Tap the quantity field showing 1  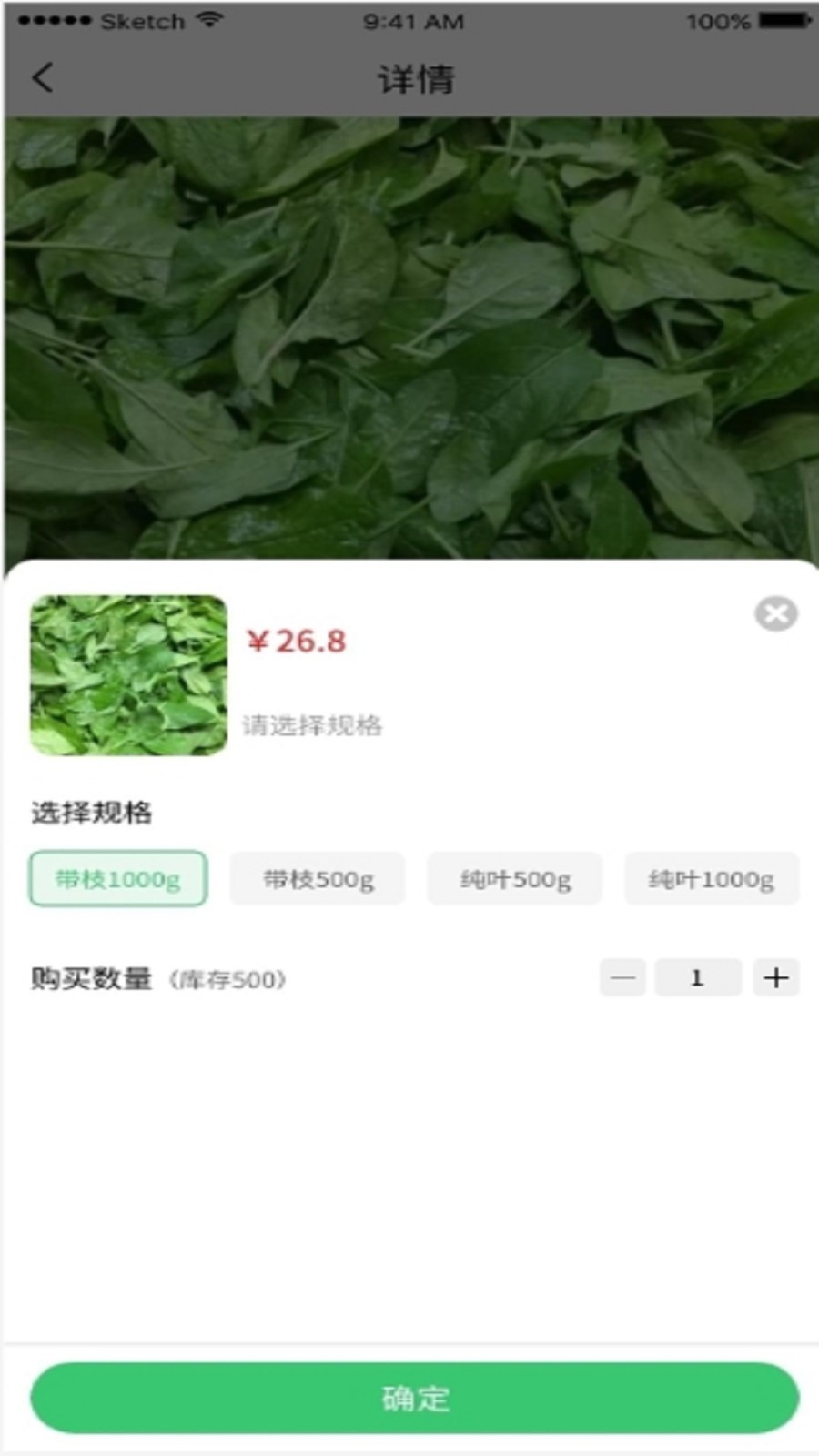click(698, 977)
